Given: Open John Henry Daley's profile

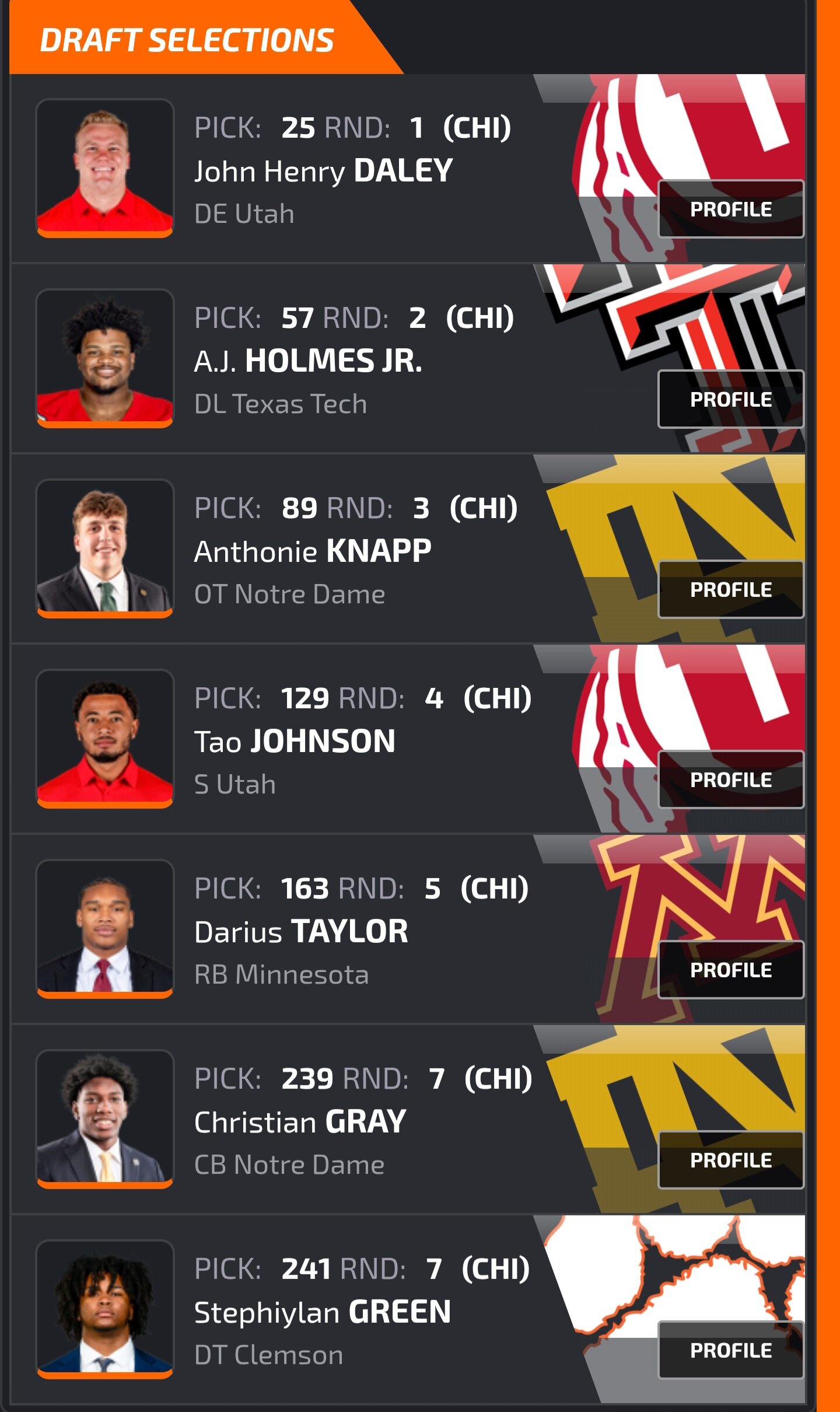Looking at the screenshot, I should click(730, 209).
